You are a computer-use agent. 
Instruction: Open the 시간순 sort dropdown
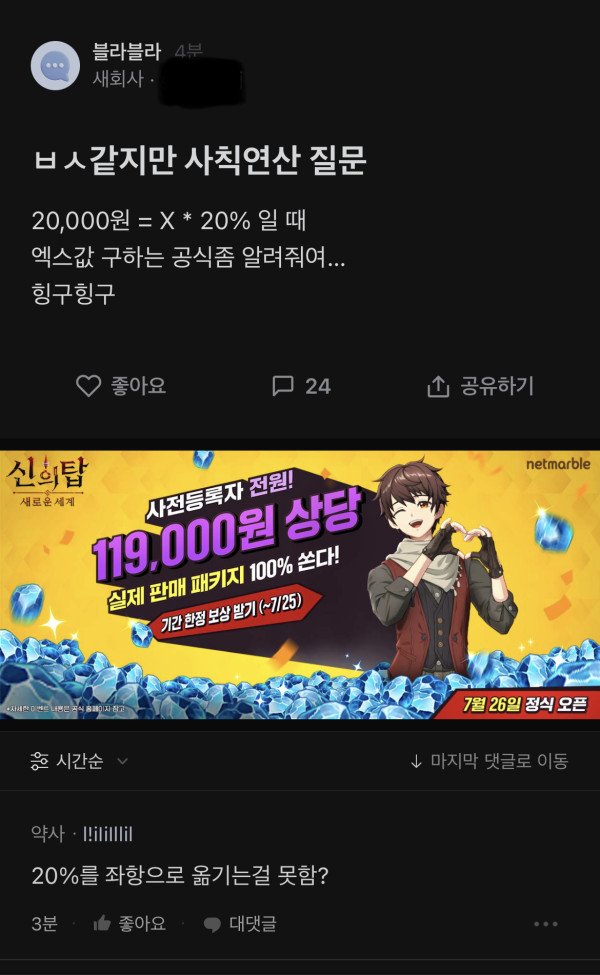pos(80,761)
